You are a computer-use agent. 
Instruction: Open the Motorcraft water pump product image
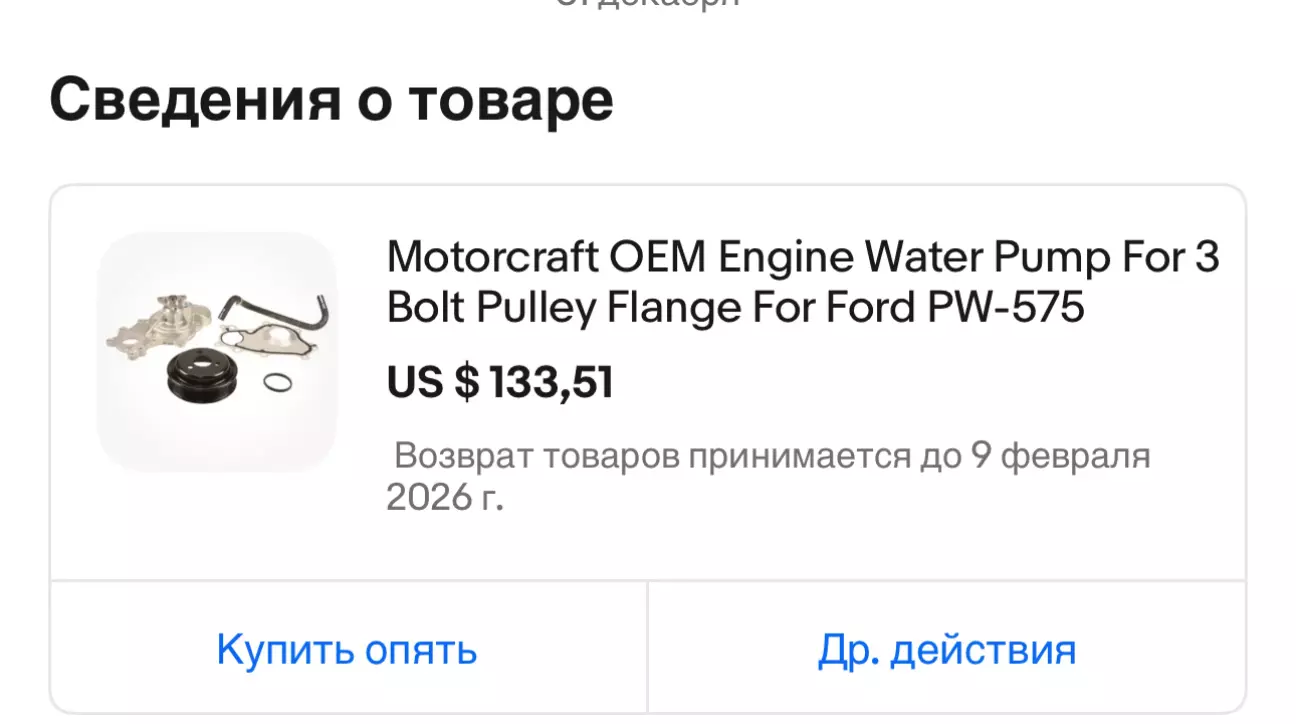click(217, 351)
